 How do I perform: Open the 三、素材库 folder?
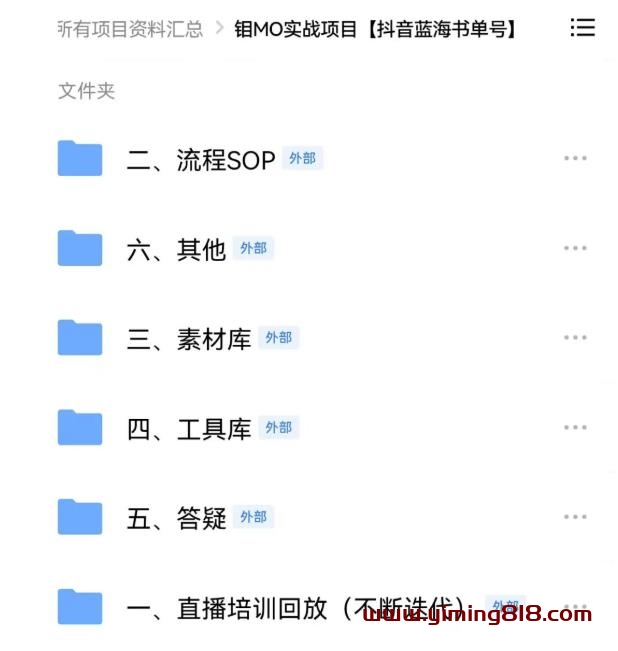(188, 339)
